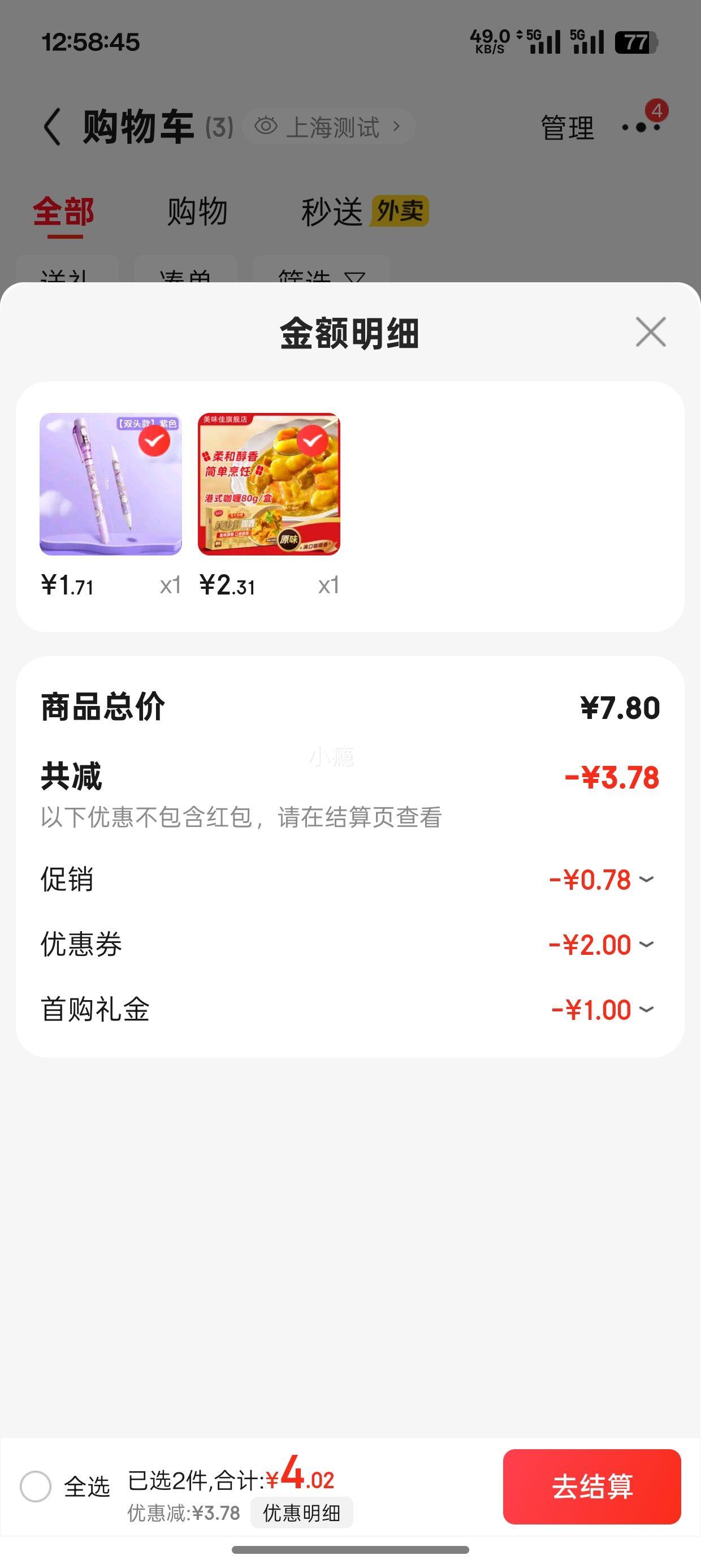Screen dimensions: 701x1568
Task: Close the 金额明细 sheet
Action: [651, 331]
